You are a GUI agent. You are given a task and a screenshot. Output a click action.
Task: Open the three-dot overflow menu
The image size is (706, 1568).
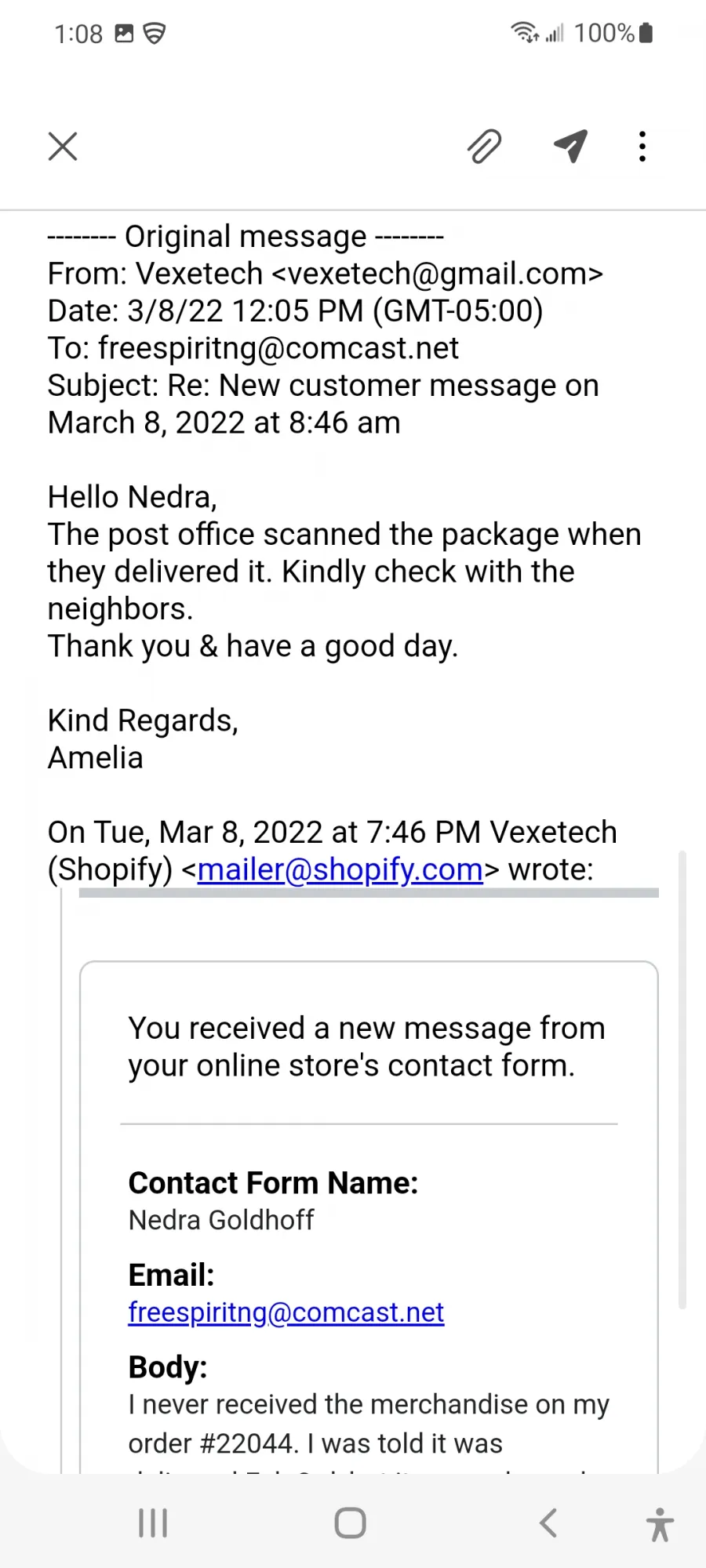pyautogui.click(x=642, y=147)
